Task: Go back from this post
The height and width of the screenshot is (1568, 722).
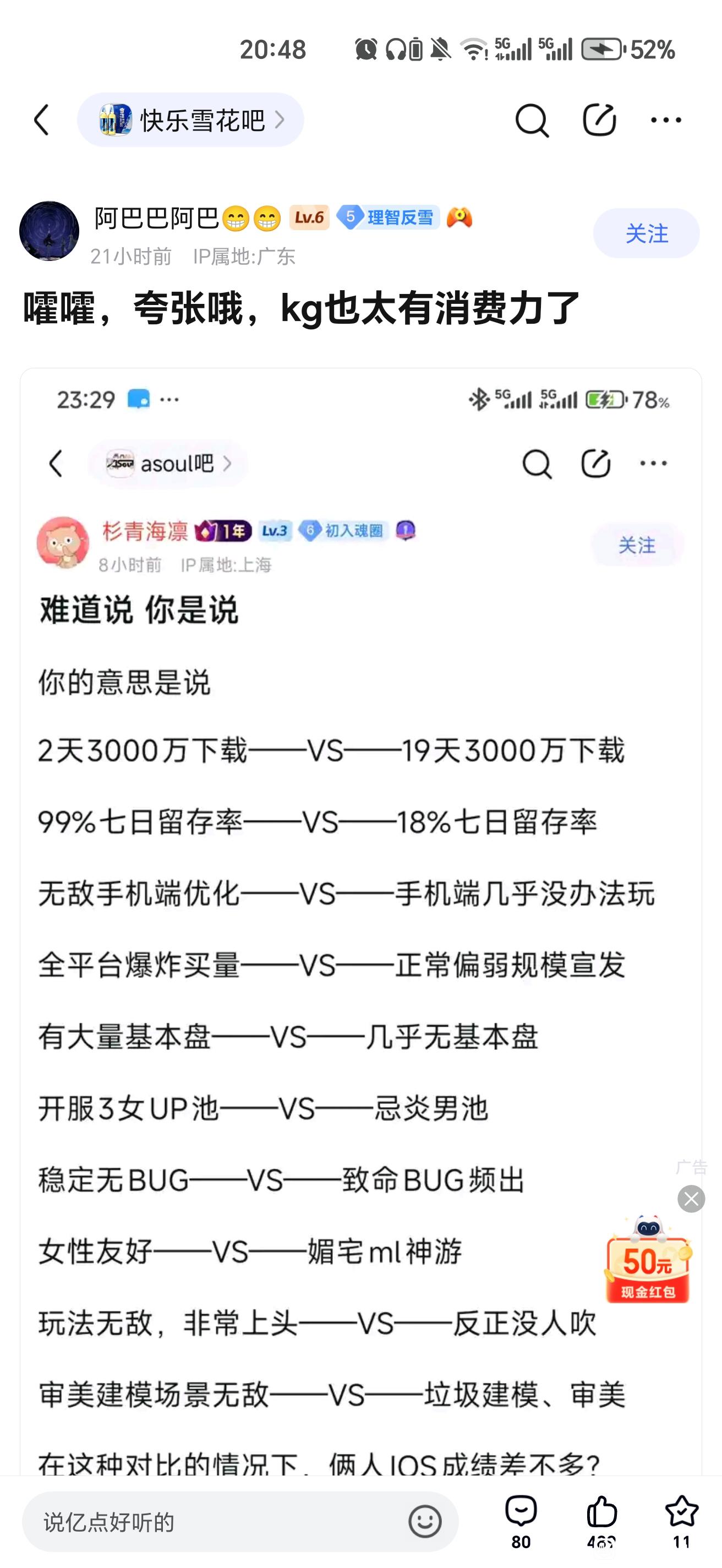Action: [41, 119]
